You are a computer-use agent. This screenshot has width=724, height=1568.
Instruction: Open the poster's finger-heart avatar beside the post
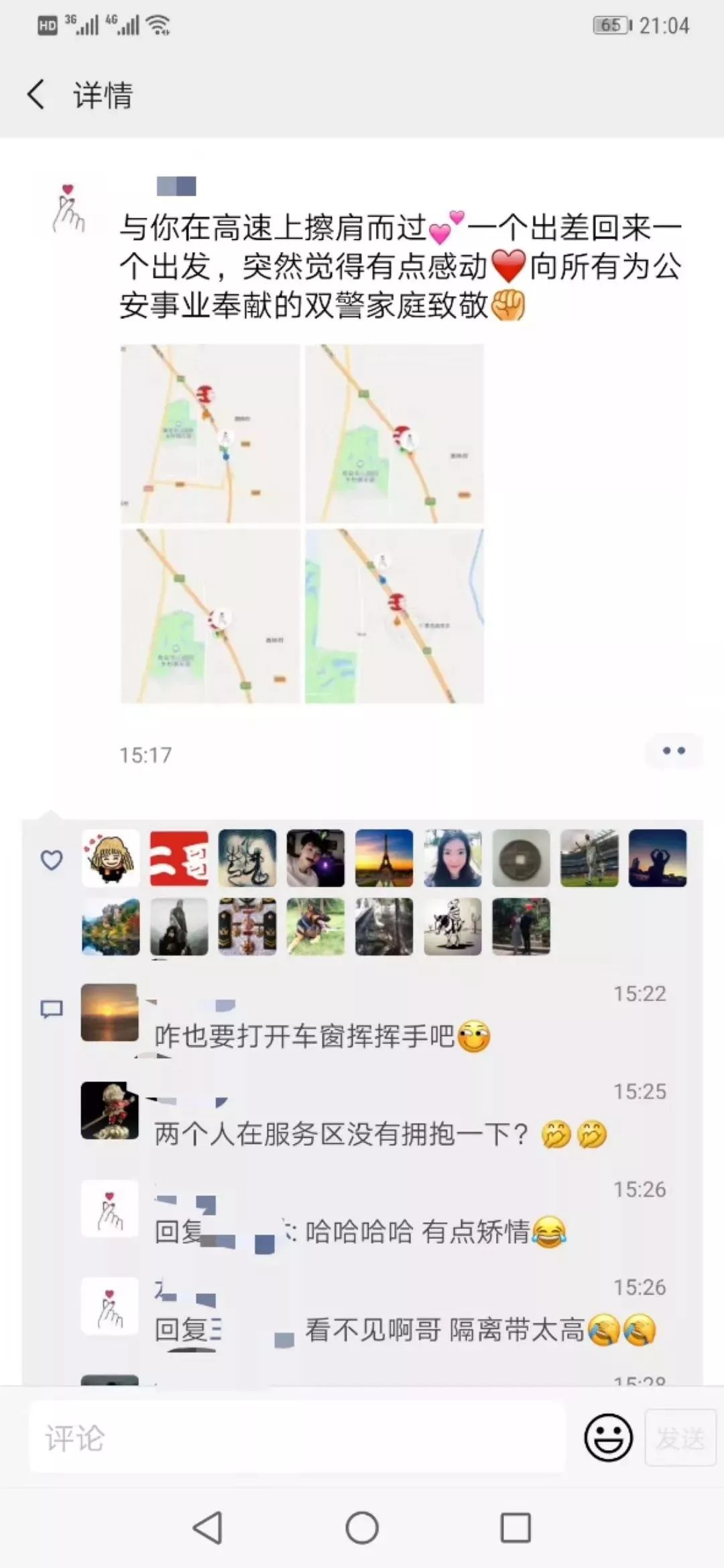[x=68, y=209]
